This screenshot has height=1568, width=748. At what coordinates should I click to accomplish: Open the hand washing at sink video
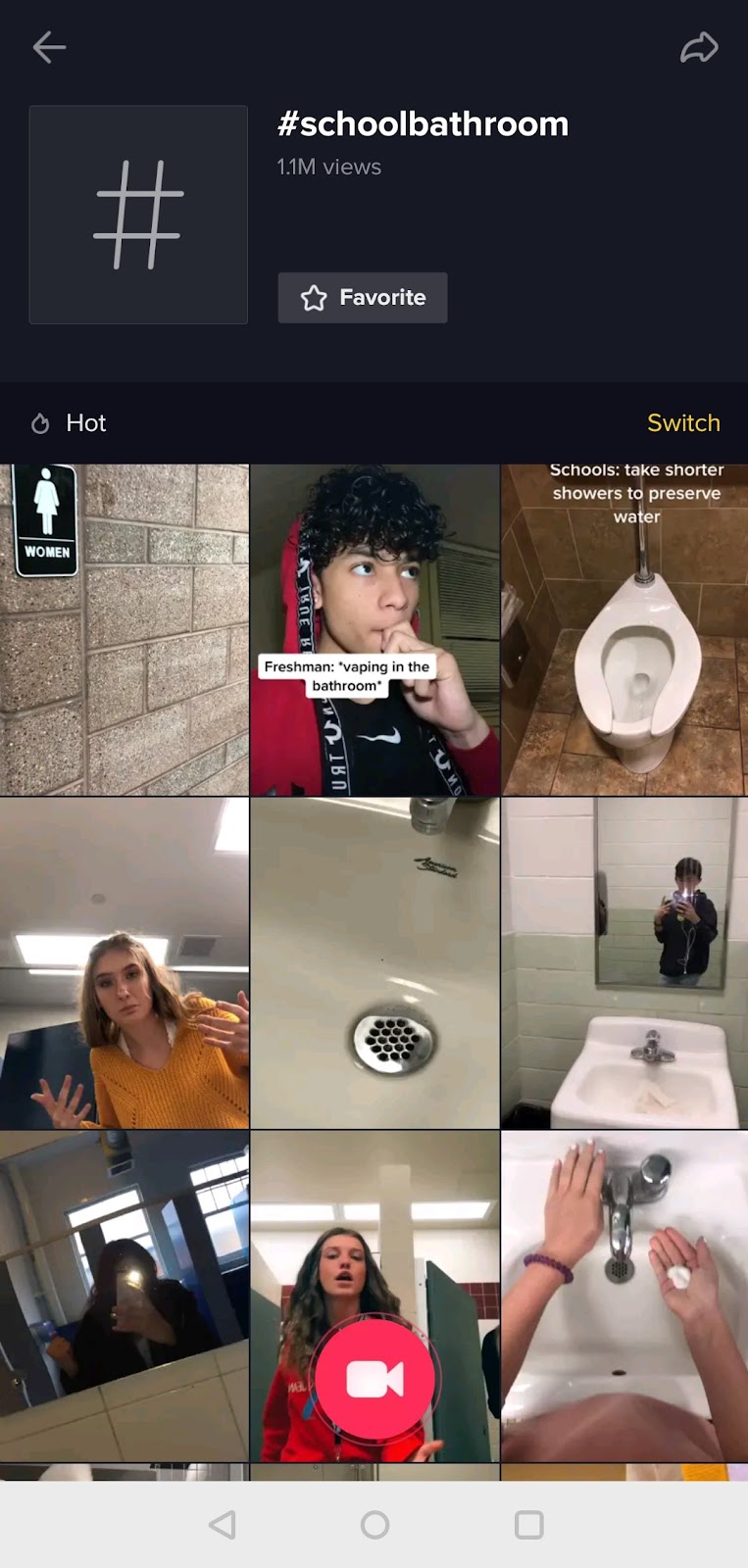[624, 1296]
